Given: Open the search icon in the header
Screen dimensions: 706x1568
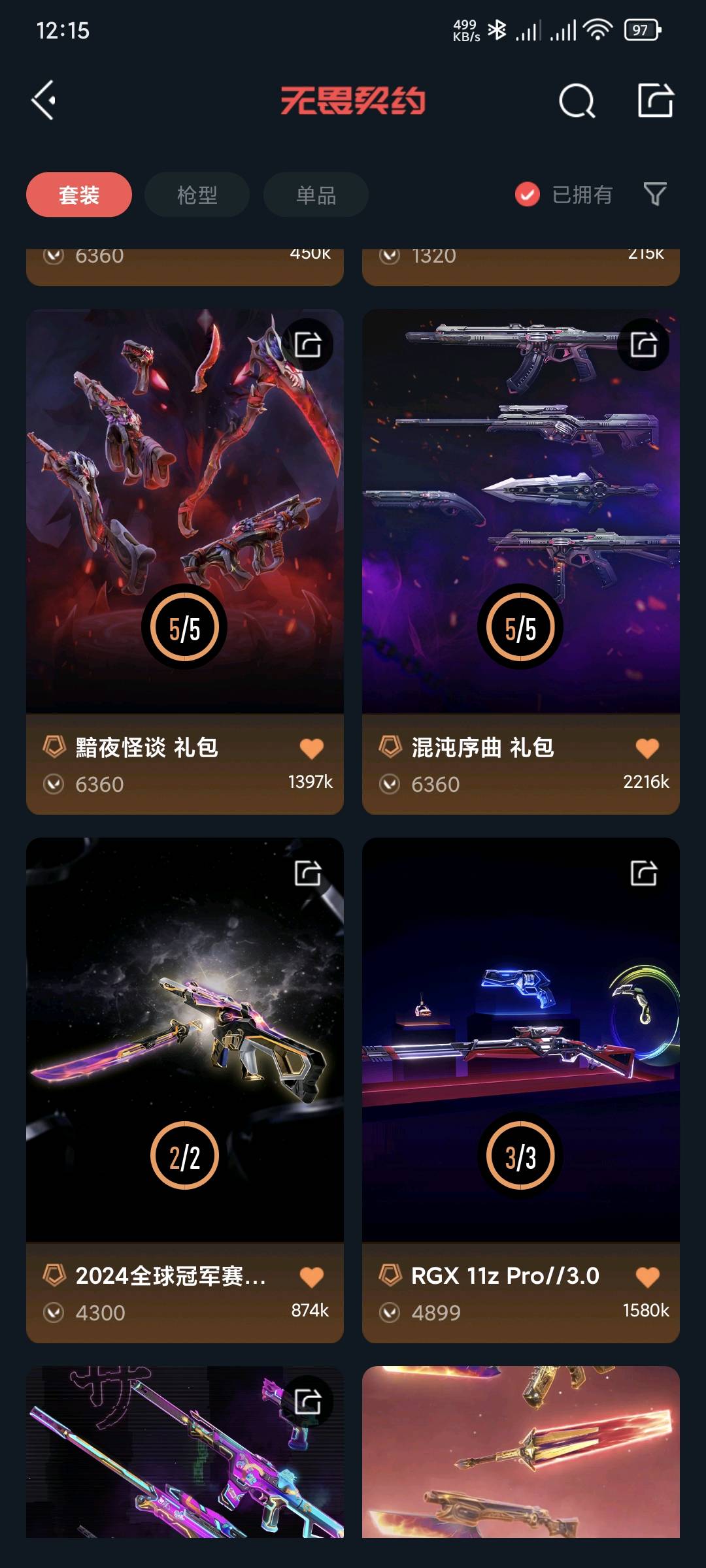Looking at the screenshot, I should (x=577, y=101).
